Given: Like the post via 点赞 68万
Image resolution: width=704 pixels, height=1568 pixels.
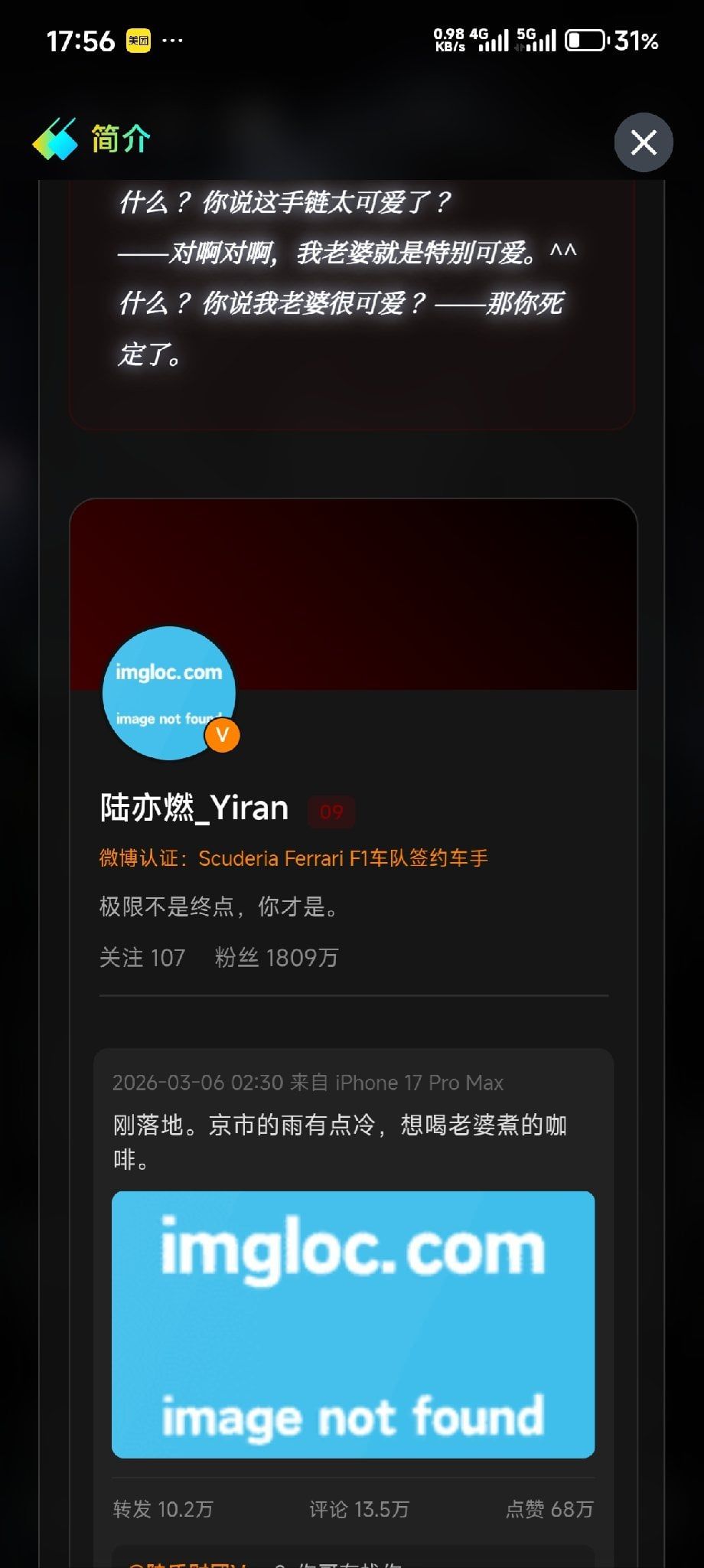Looking at the screenshot, I should 549,1509.
